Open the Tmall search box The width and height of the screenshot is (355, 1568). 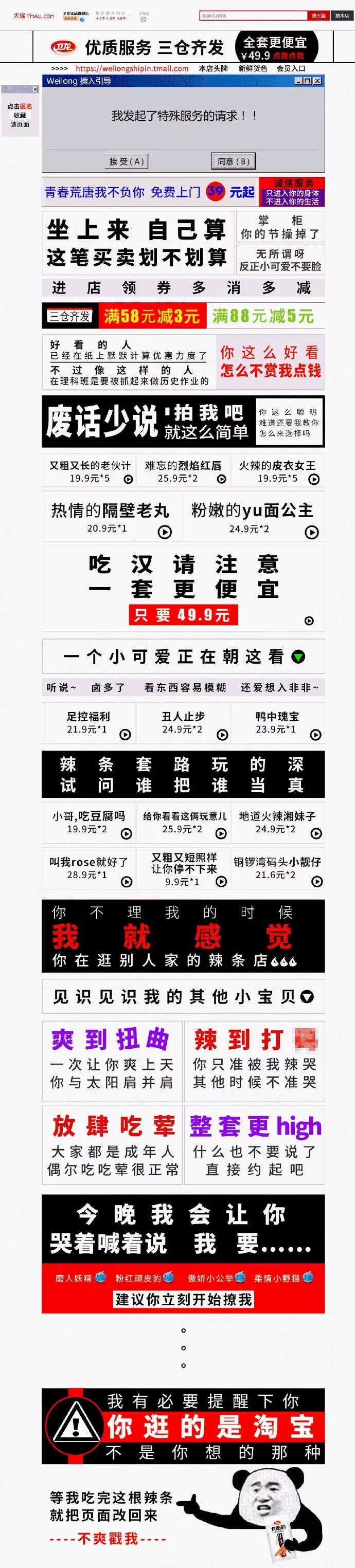pos(253,16)
